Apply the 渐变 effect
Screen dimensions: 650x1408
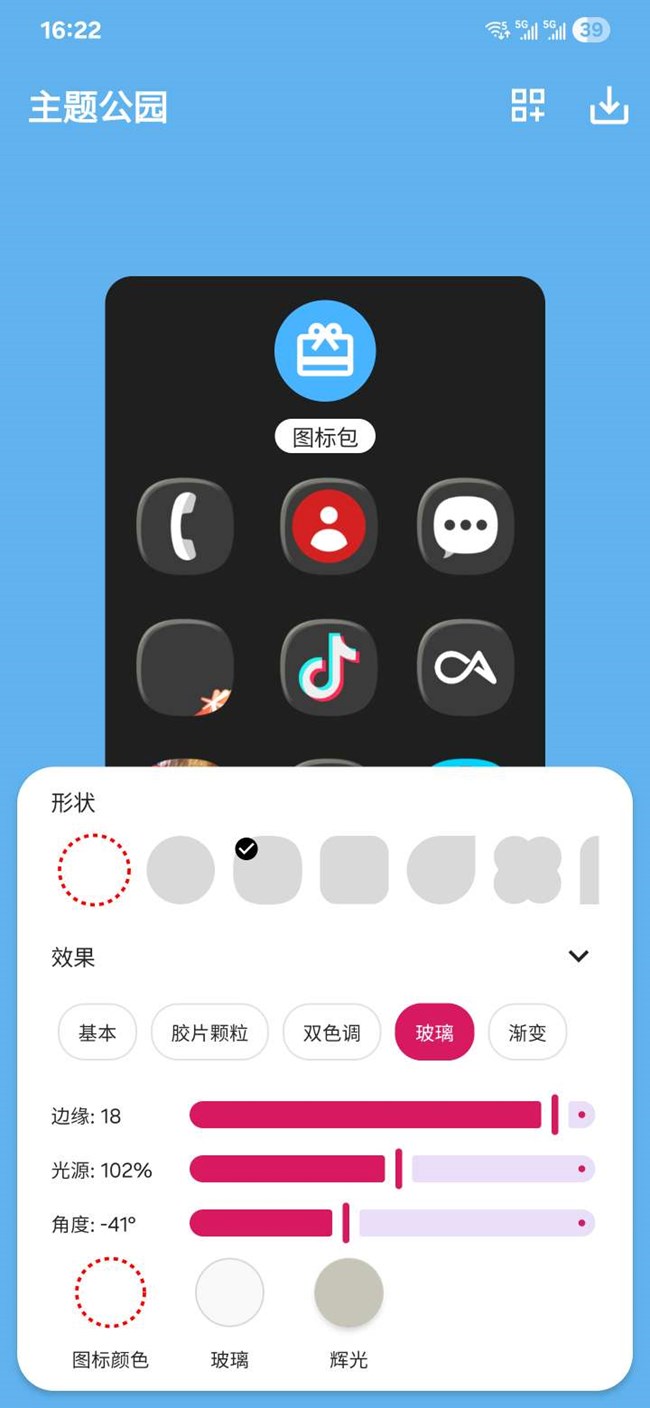[x=527, y=1033]
